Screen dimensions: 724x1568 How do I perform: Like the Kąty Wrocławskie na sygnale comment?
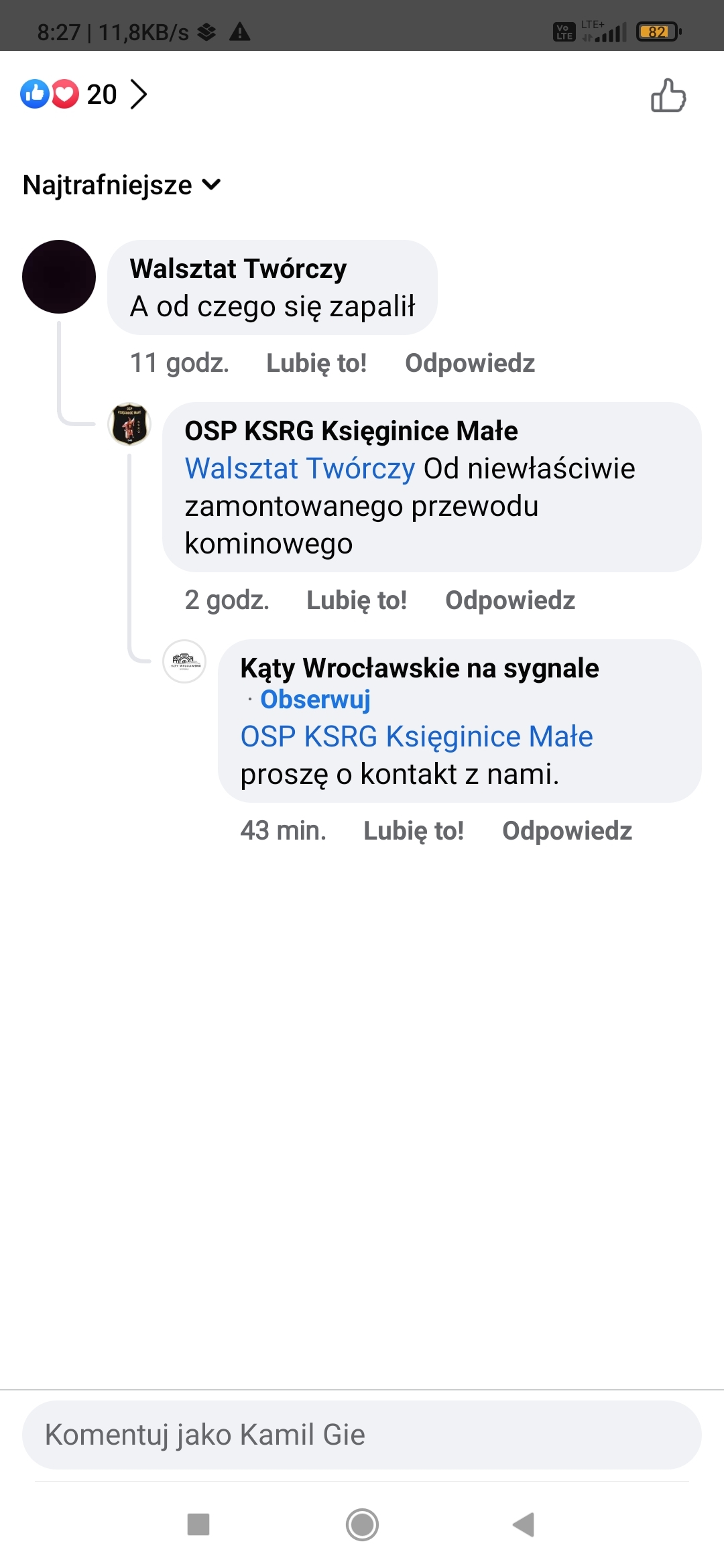pos(414,831)
